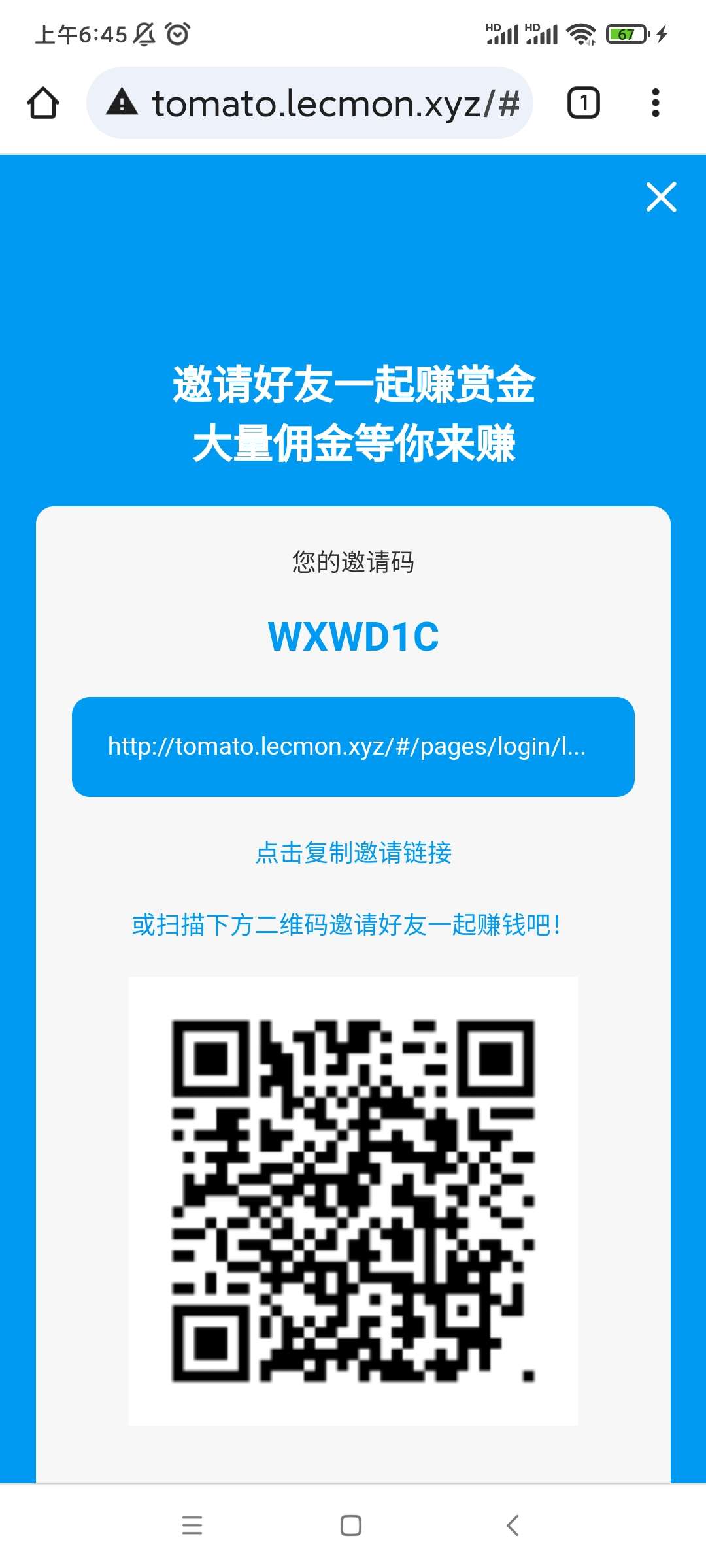Viewport: 706px width, 1568px height.
Task: Close the invite friends overlay
Action: coord(661,197)
